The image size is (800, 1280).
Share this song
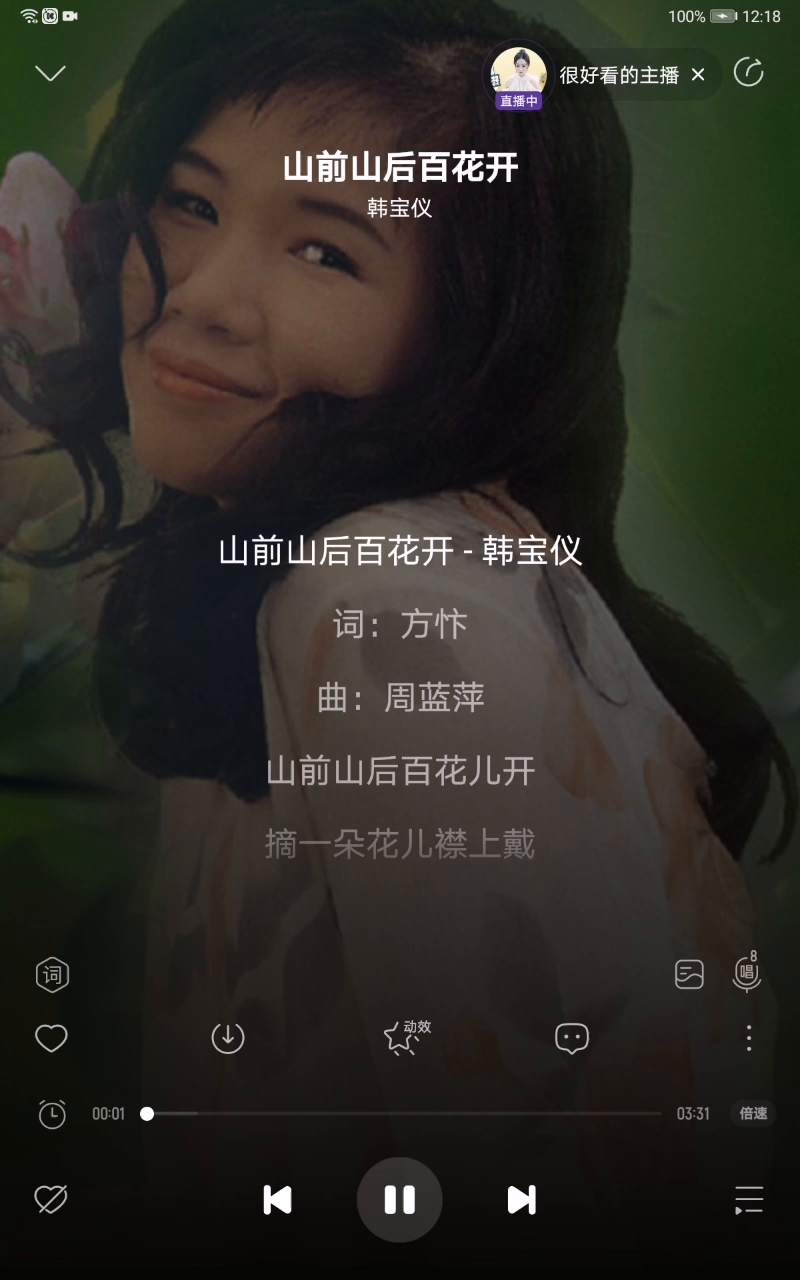coord(748,72)
